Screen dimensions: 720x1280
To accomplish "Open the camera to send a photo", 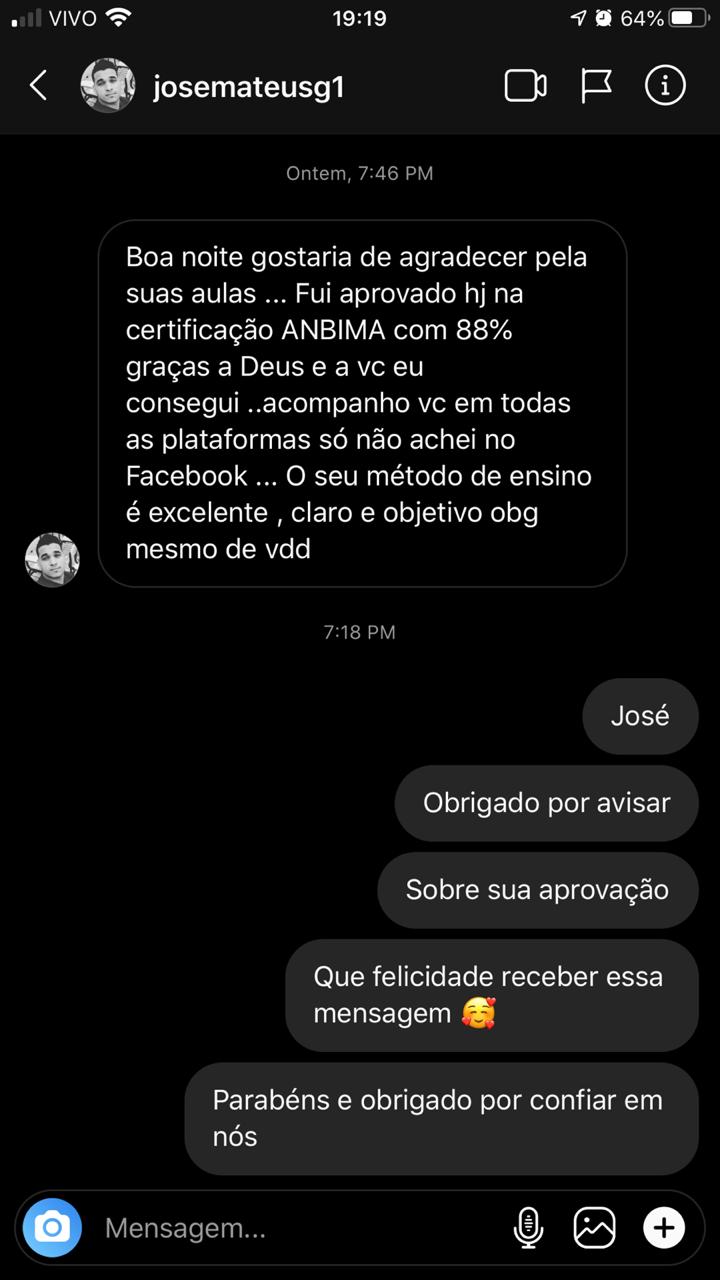I will 52,1227.
